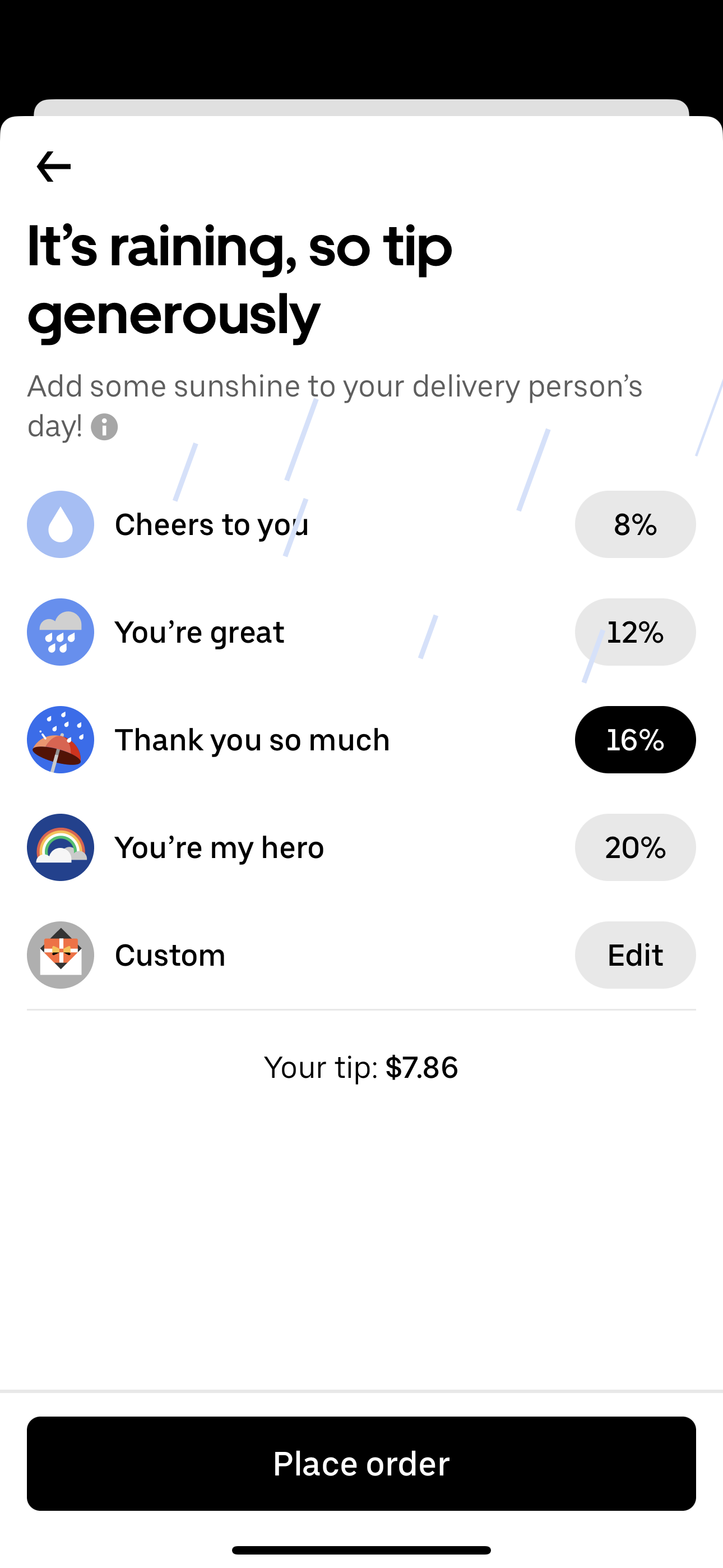Select the Cheers to you tip row
This screenshot has width=723, height=1568.
click(212, 524)
